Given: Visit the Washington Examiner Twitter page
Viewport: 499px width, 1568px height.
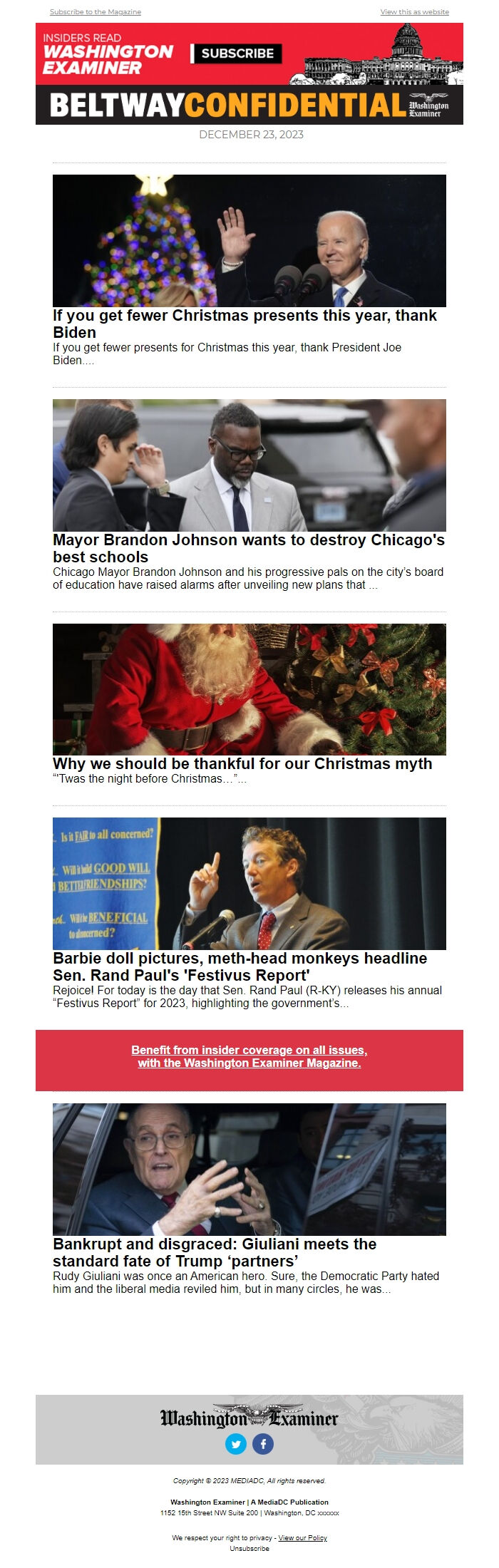Looking at the screenshot, I should click(236, 1445).
